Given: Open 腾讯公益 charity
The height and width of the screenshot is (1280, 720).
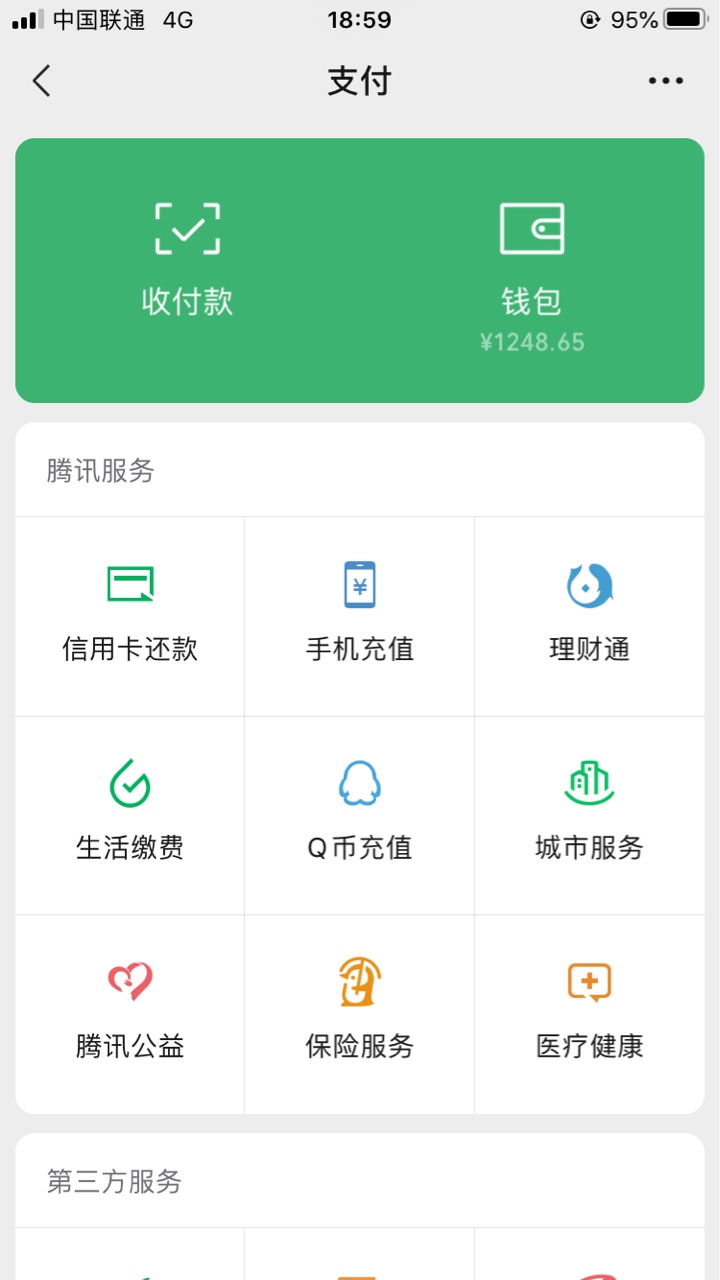Looking at the screenshot, I should point(130,1014).
